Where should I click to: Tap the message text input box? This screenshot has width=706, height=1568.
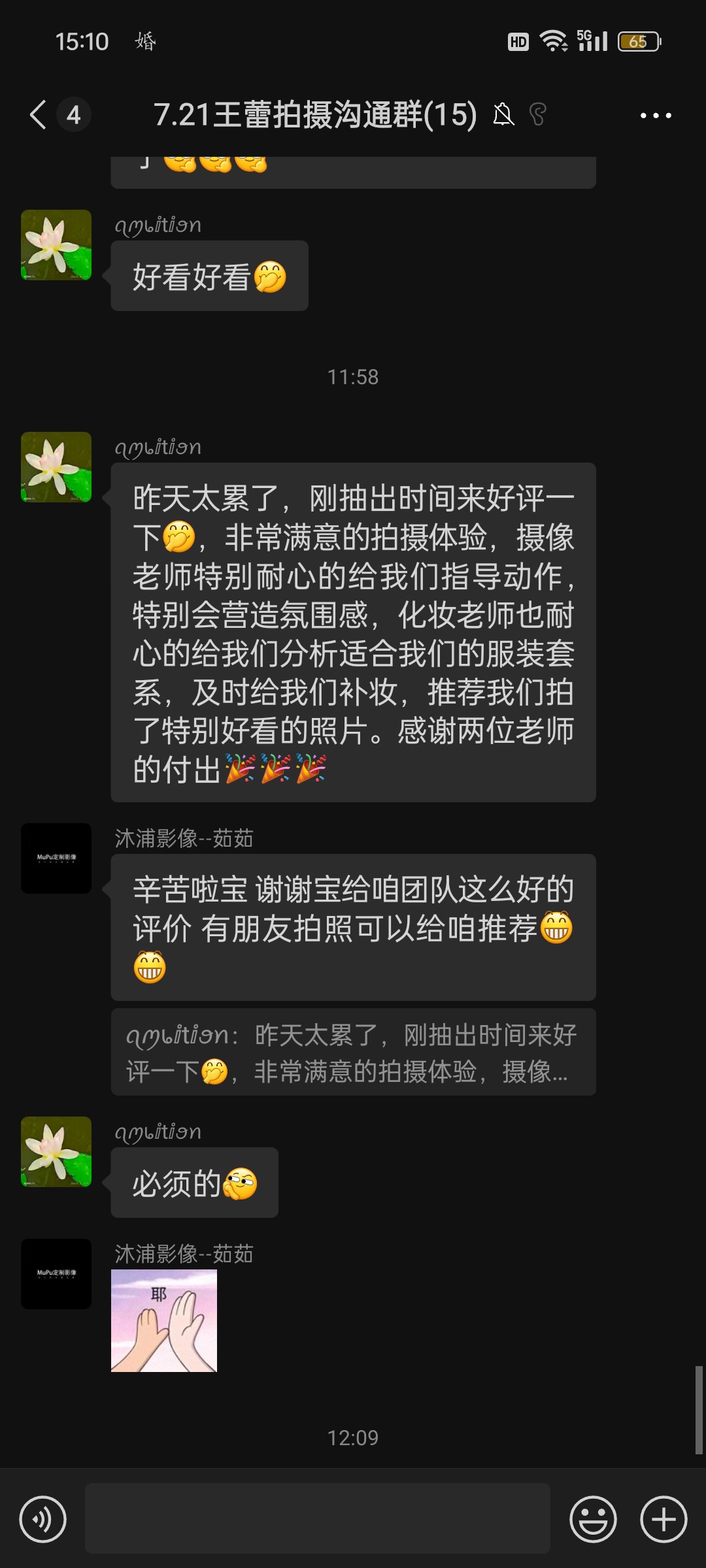(318, 1518)
